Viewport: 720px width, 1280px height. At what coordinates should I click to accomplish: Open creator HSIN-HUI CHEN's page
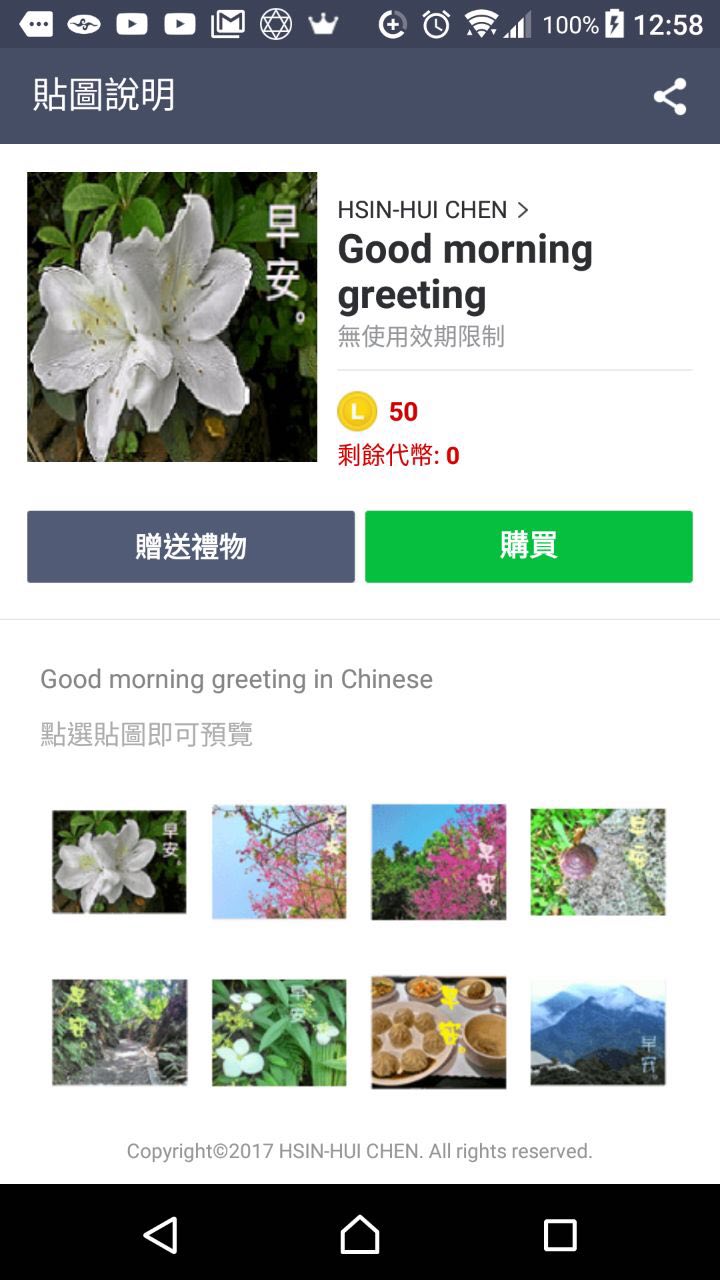432,210
